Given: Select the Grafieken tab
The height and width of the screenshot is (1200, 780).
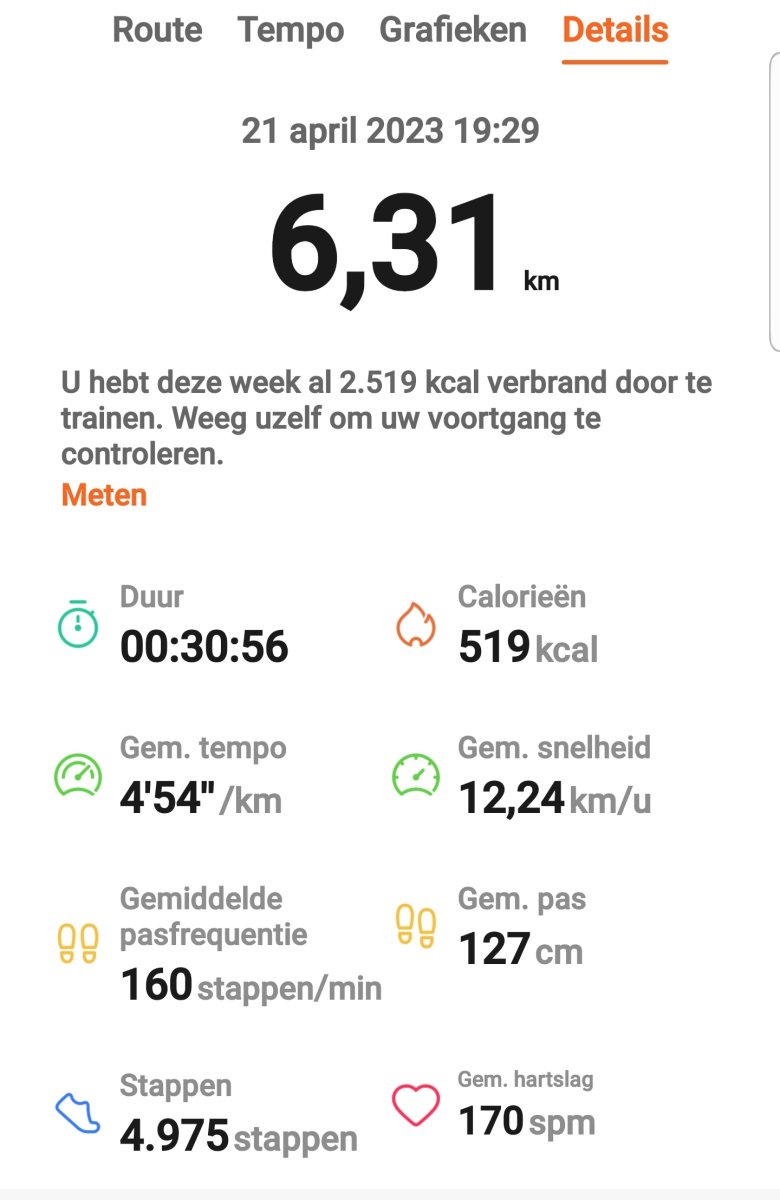Looking at the screenshot, I should 453,31.
